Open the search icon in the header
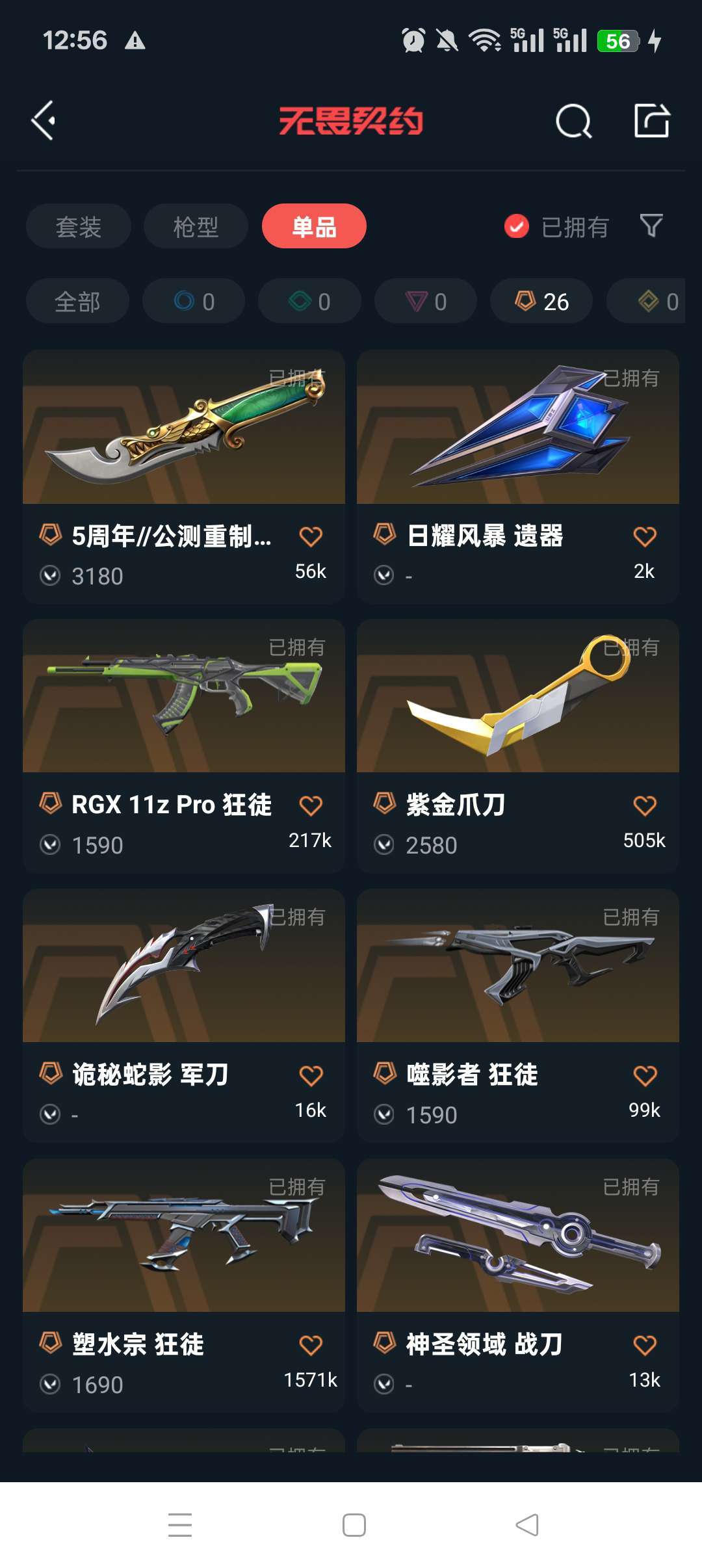Screen dimensions: 702x1568 [573, 121]
